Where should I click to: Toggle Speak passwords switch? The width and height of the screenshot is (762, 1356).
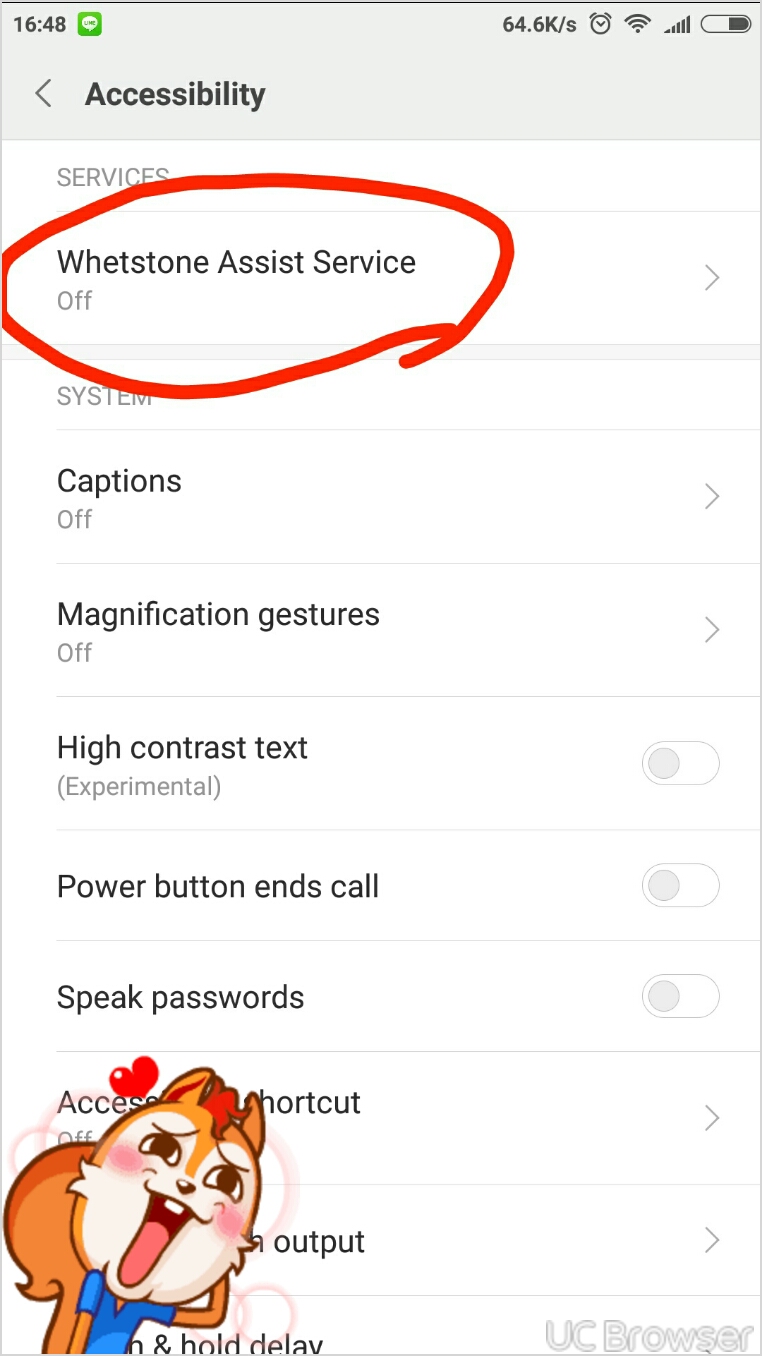pos(680,996)
